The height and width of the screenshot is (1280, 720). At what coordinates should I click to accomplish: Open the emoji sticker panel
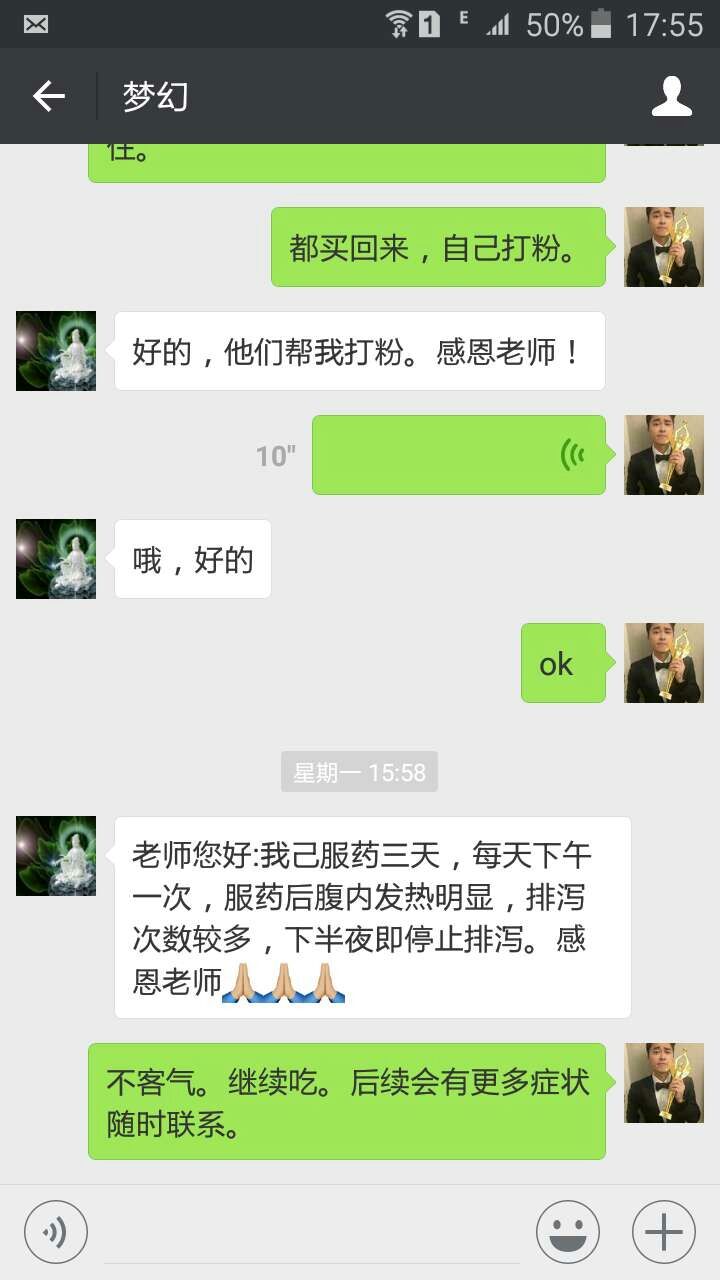point(567,1232)
